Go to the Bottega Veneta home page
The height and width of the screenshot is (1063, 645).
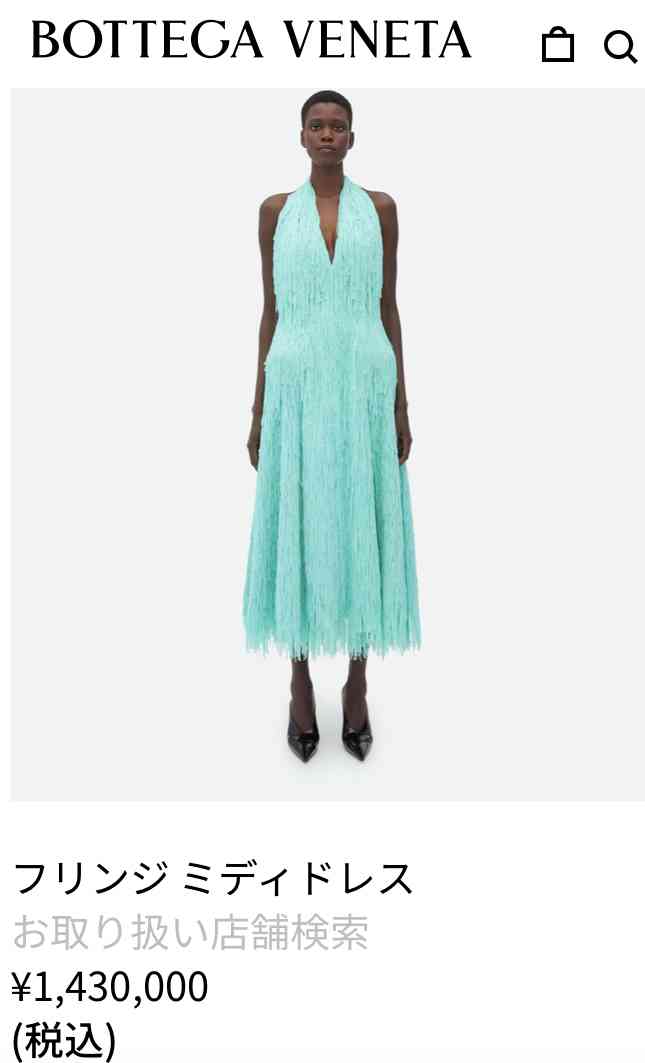pyautogui.click(x=251, y=40)
